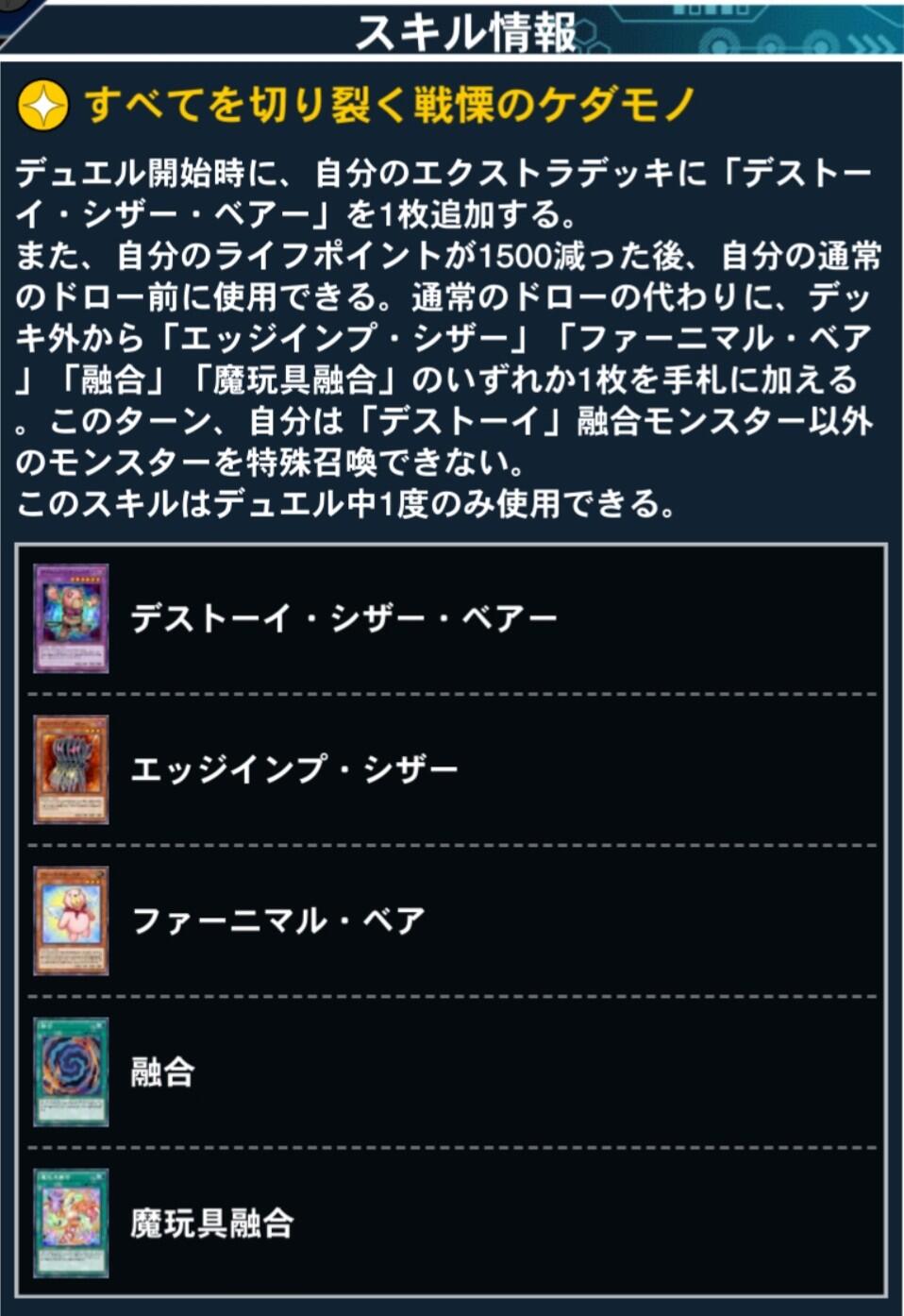Open the 融合 spell card
The image size is (904, 1316).
tap(162, 1072)
